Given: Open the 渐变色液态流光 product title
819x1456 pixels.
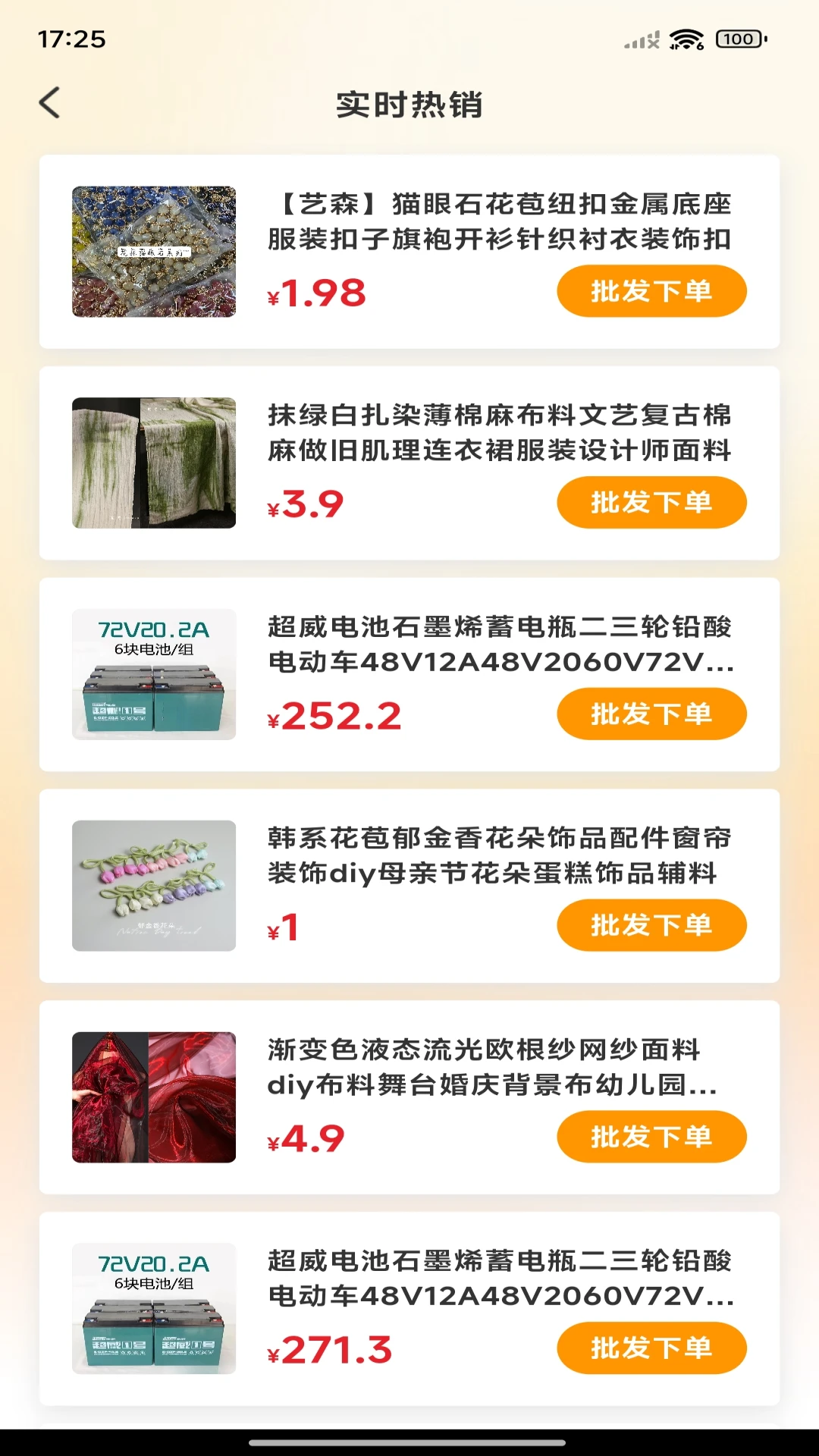Looking at the screenshot, I should coord(500,1066).
